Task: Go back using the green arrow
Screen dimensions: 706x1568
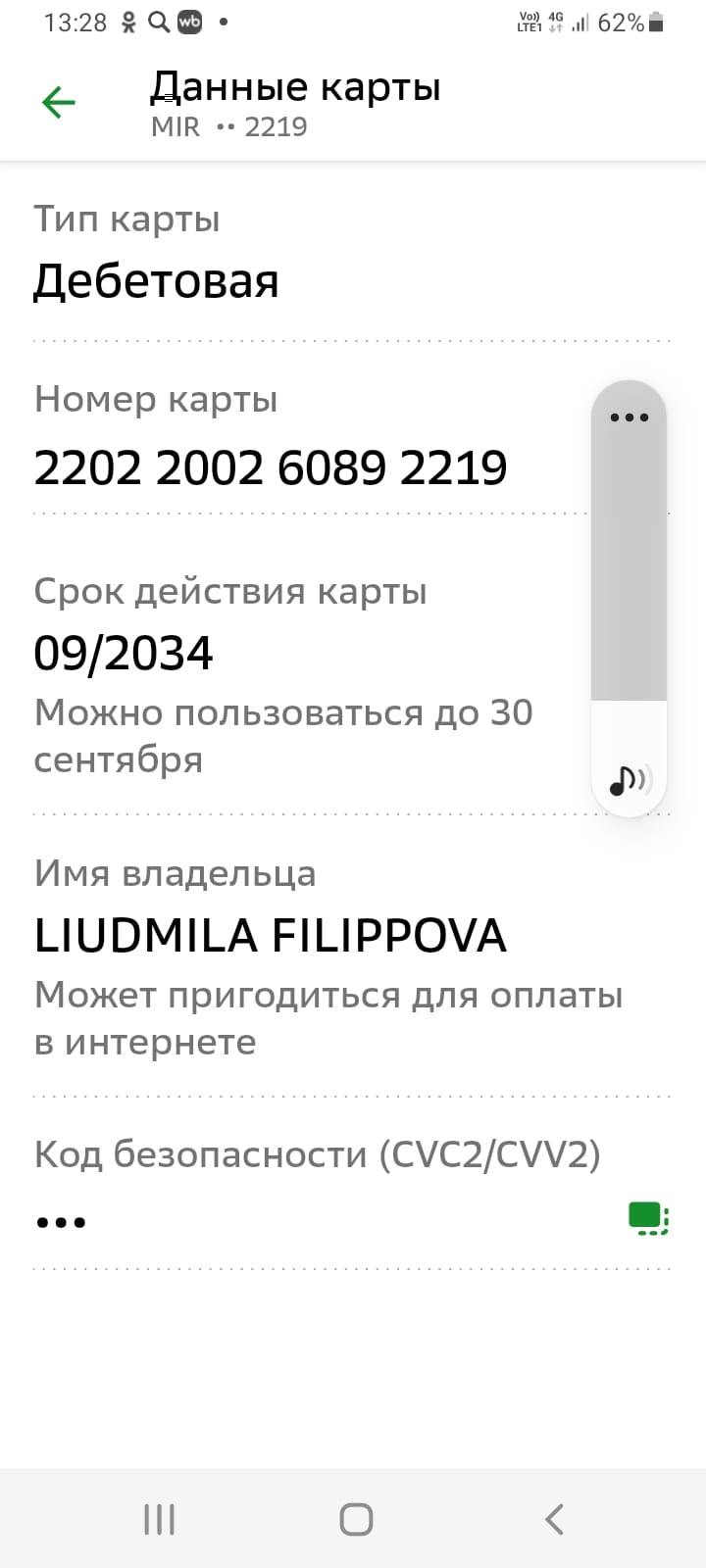Action: 59,103
